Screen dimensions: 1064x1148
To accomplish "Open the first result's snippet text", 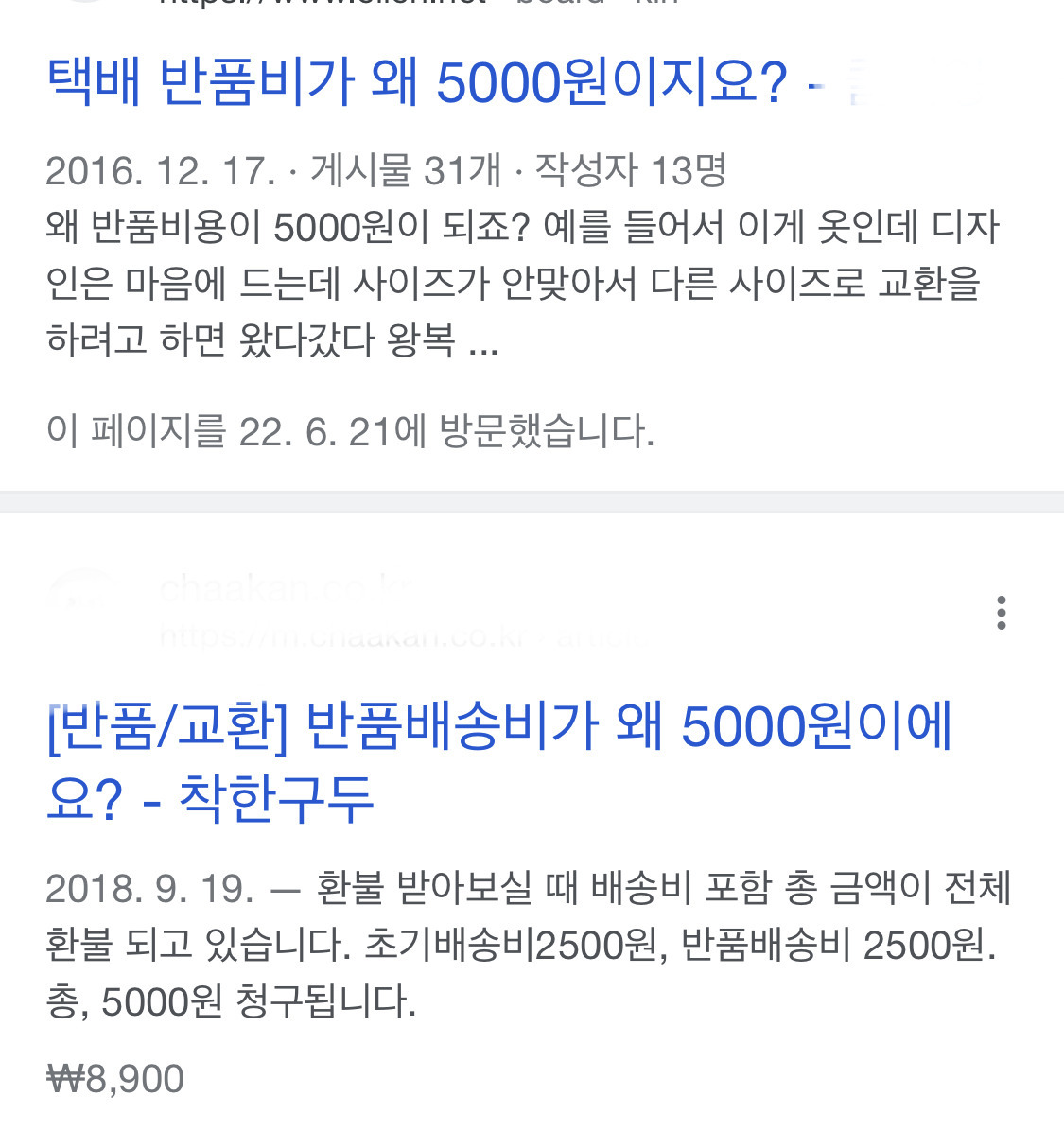I will (520, 284).
